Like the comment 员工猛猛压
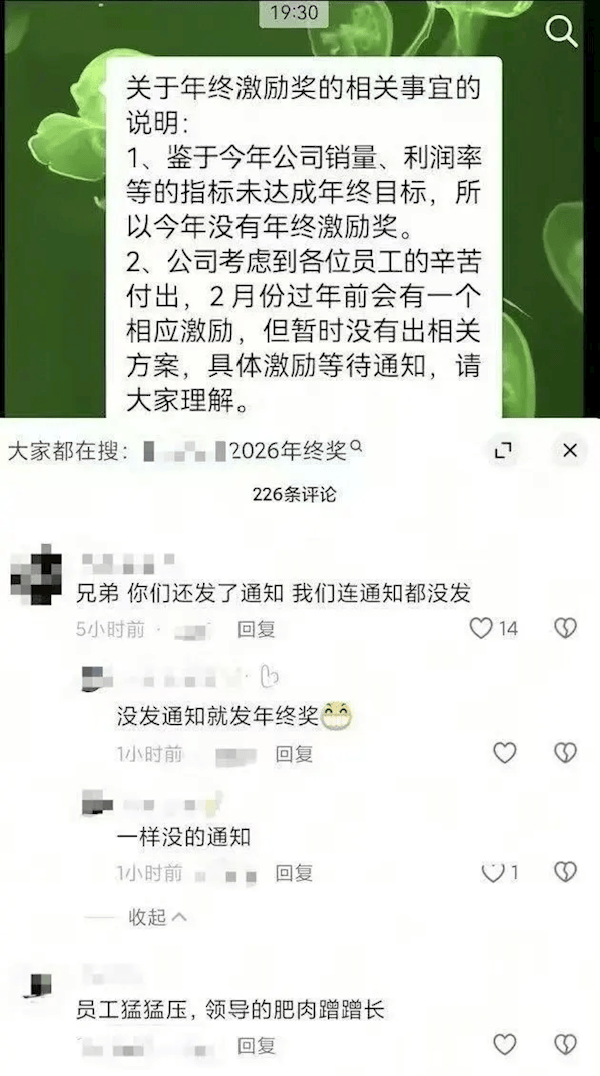The width and height of the screenshot is (600, 1076). [505, 1045]
